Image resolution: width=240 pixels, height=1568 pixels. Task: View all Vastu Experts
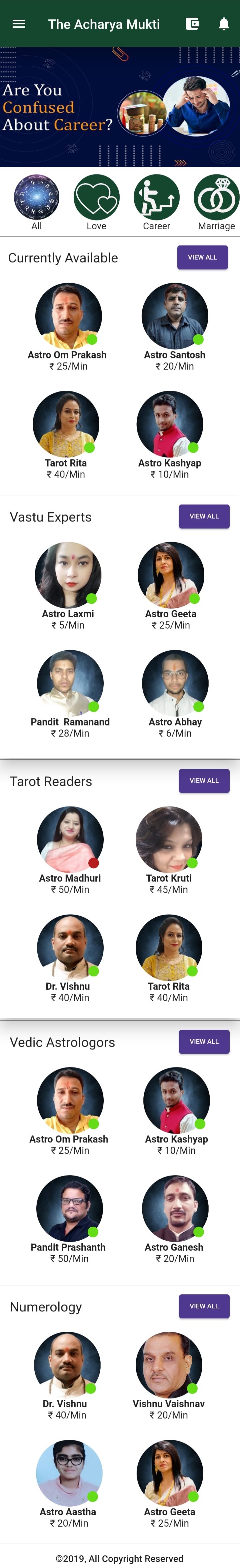coord(204,516)
